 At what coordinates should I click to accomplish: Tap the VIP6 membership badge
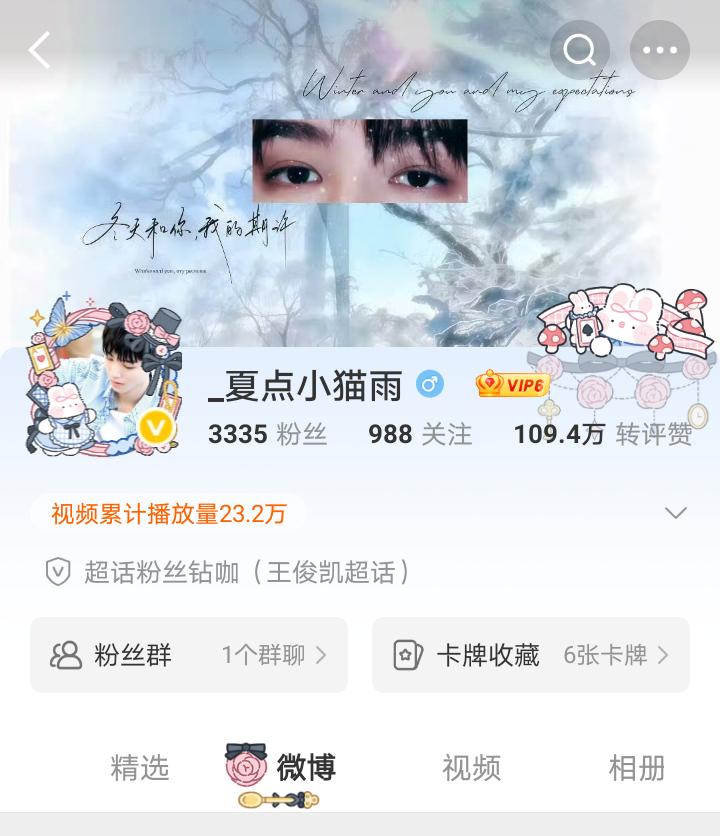[512, 384]
